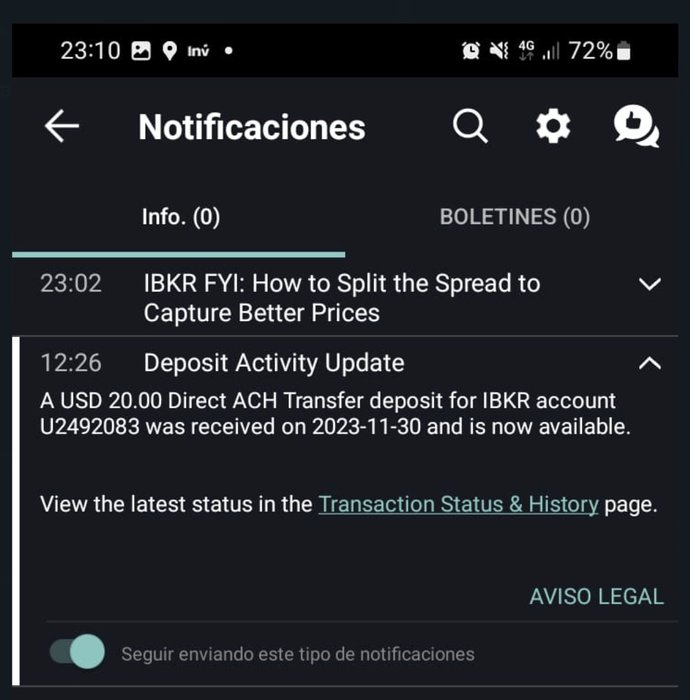This screenshot has width=690, height=700.
Task: Open Transaction Status & History link
Action: tap(458, 505)
